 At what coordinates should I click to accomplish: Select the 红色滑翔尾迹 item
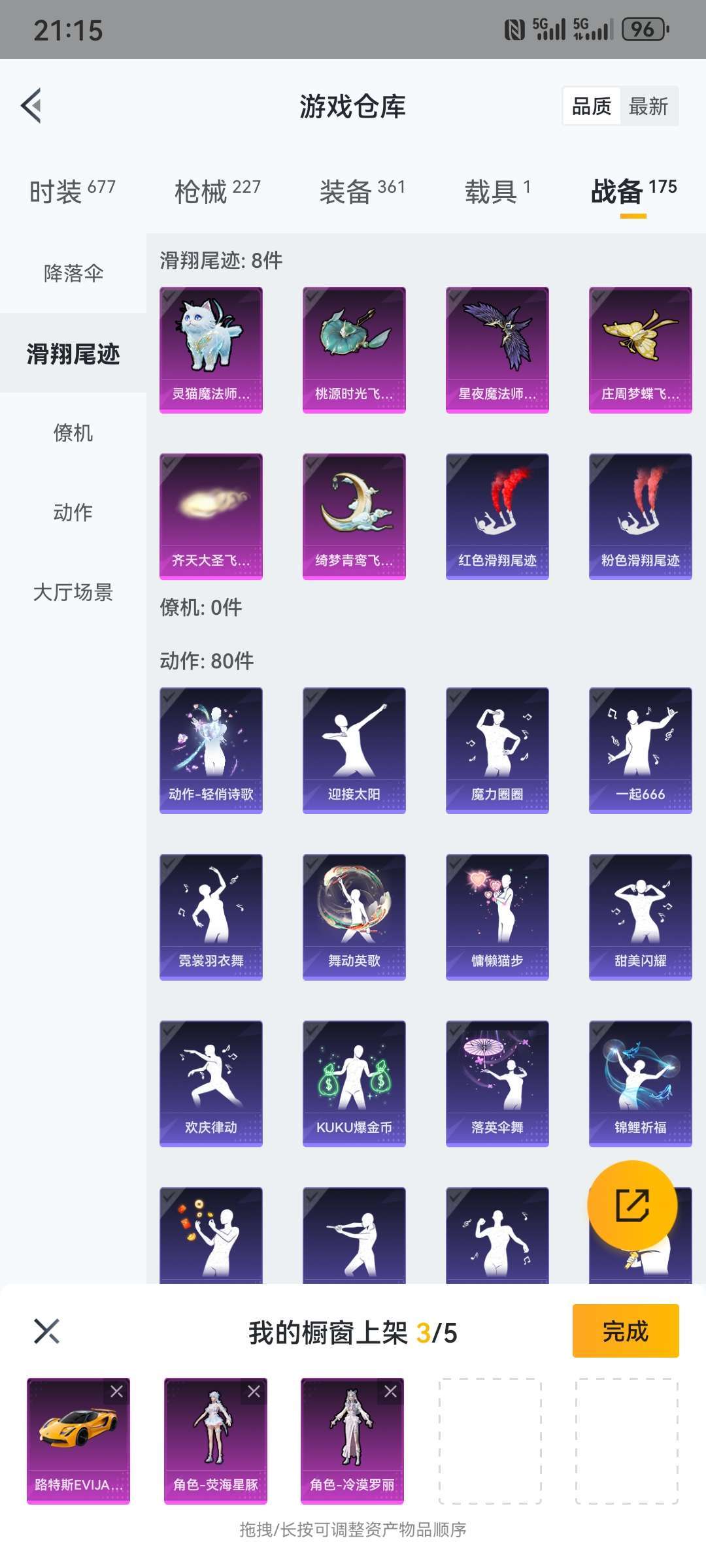pyautogui.click(x=497, y=517)
